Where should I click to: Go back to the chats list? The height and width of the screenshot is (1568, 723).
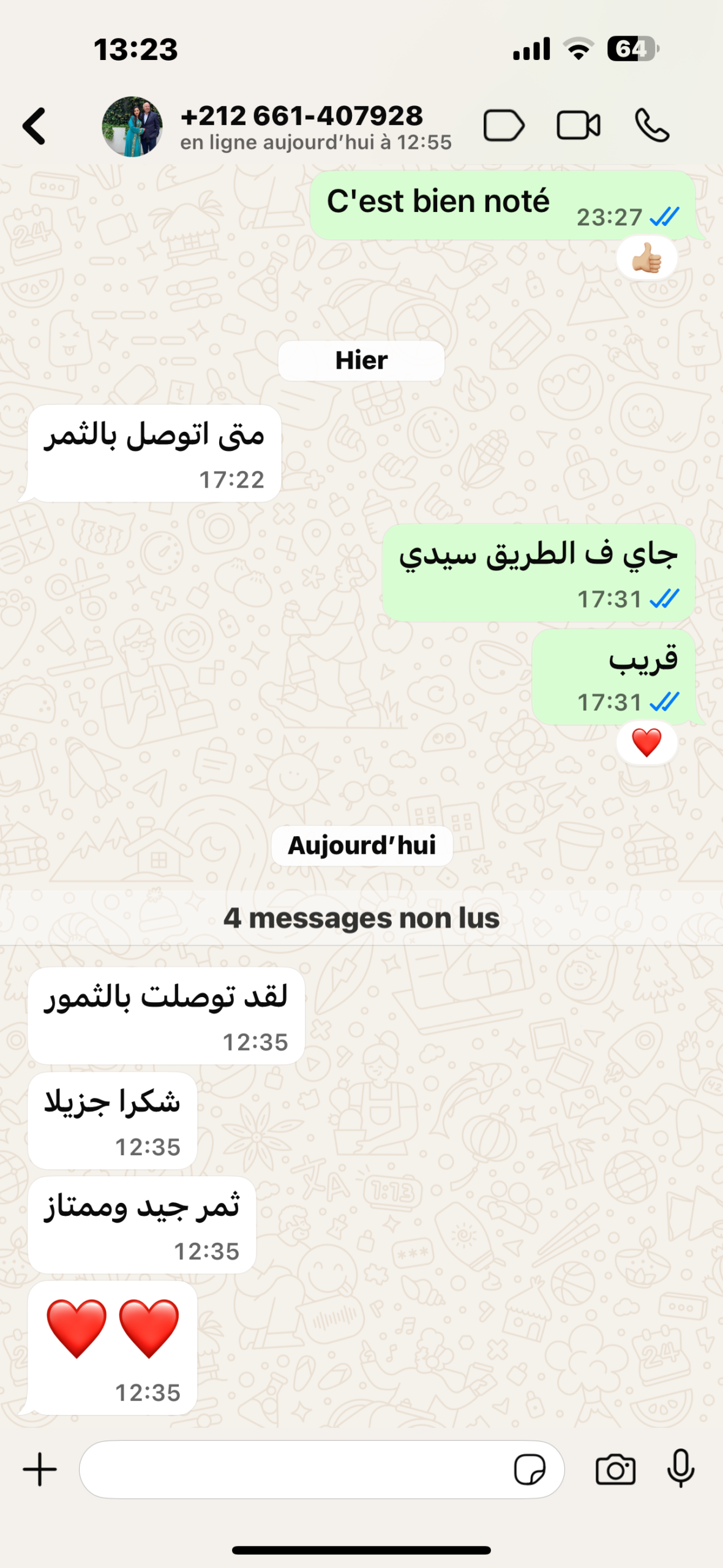34,126
